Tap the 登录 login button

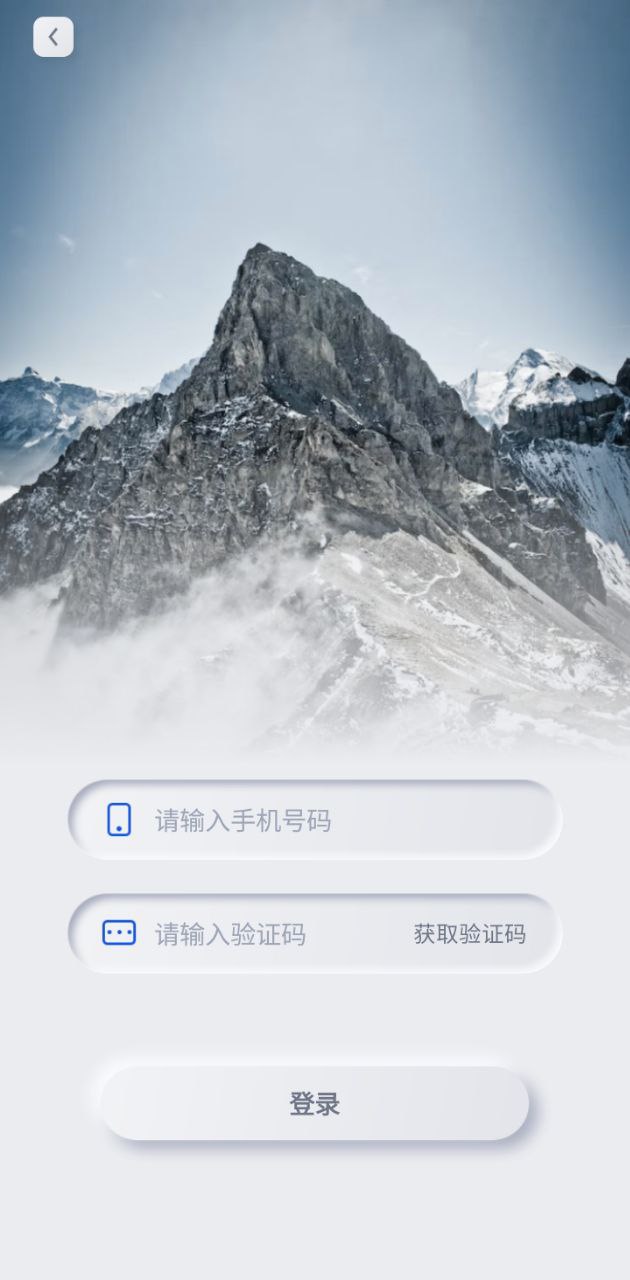(314, 1104)
